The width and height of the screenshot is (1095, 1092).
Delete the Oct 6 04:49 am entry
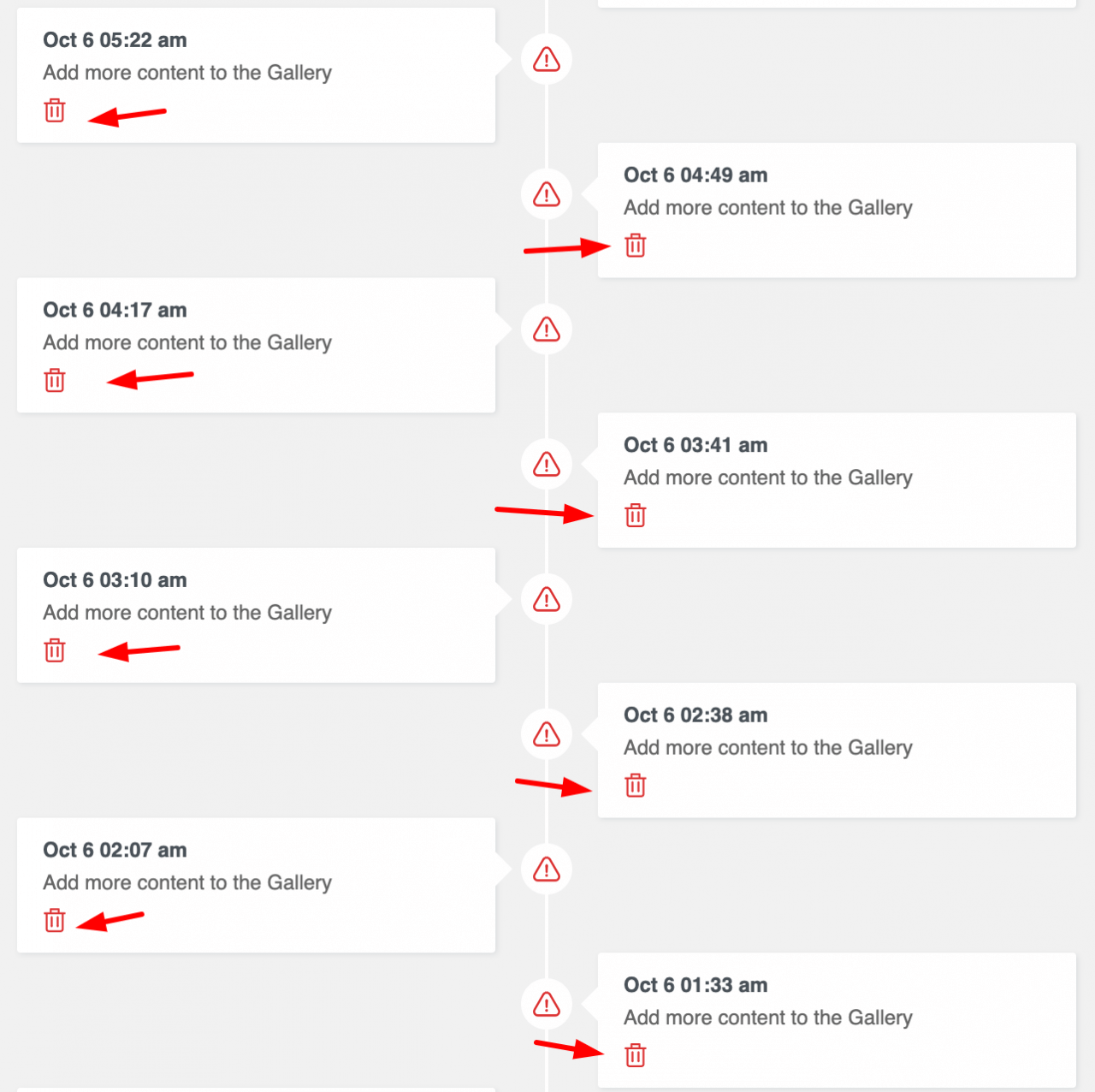pyautogui.click(x=635, y=246)
